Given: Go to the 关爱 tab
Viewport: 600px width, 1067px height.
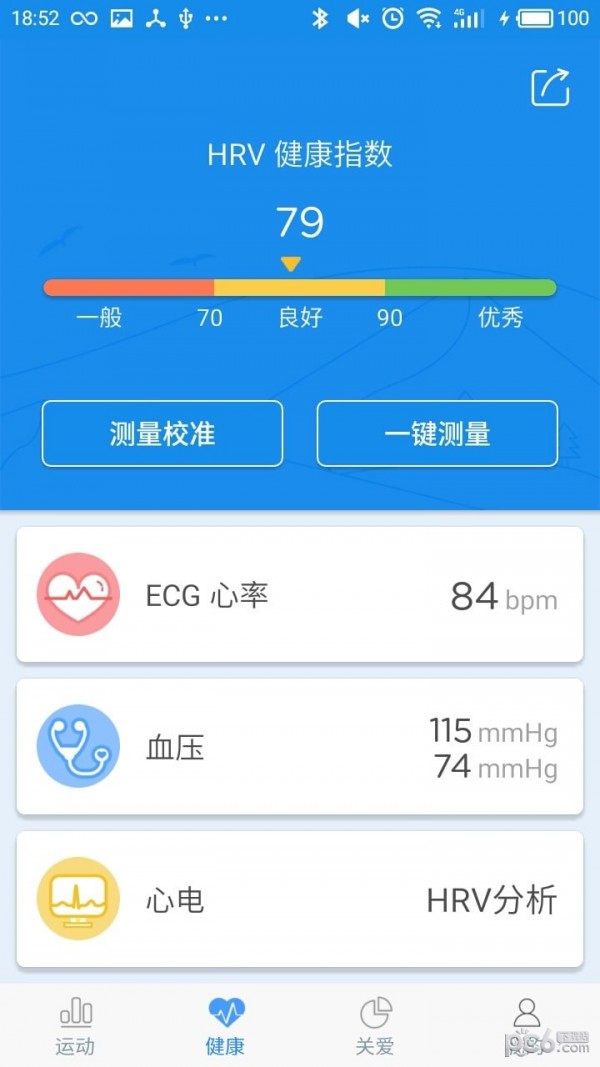Looking at the screenshot, I should coord(375,1025).
